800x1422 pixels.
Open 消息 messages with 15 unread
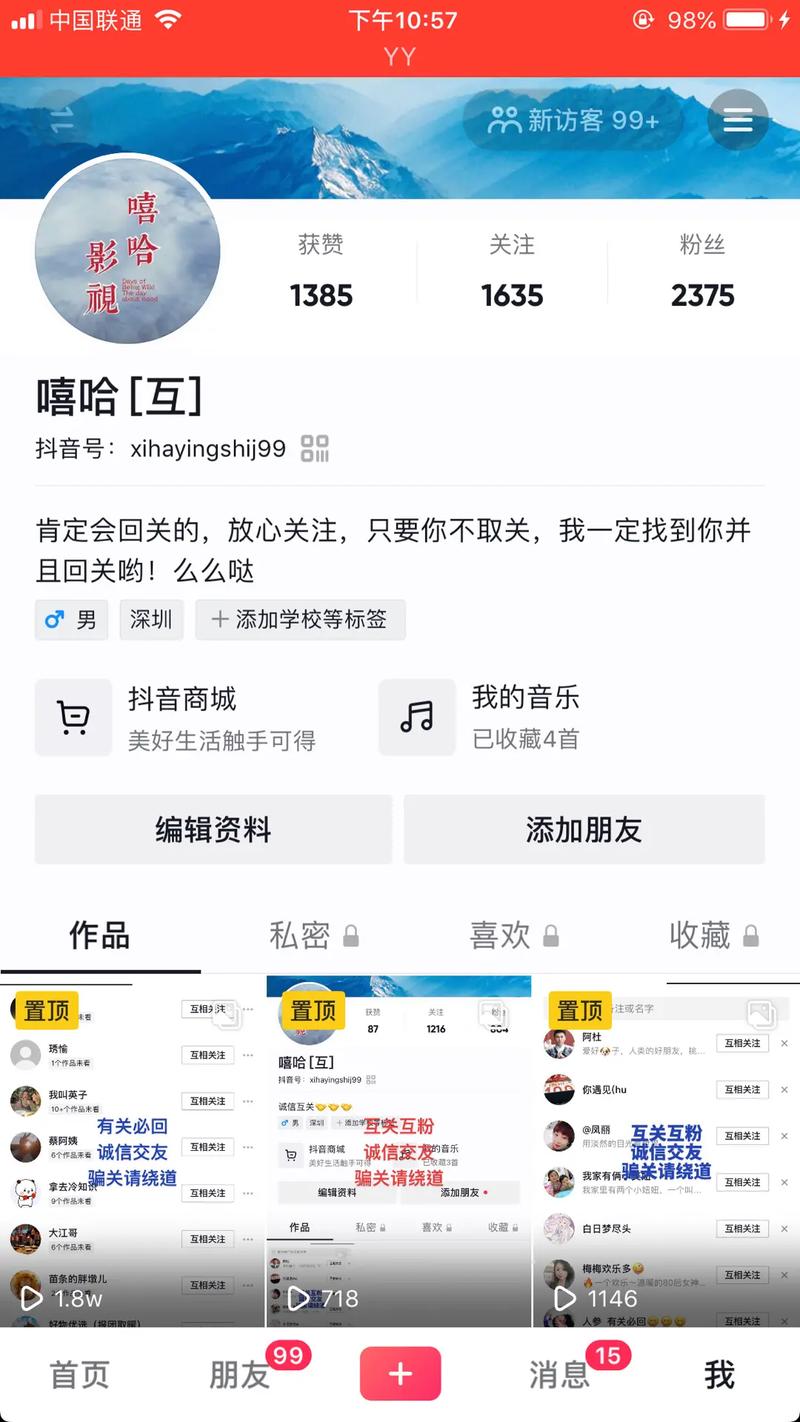click(558, 1375)
